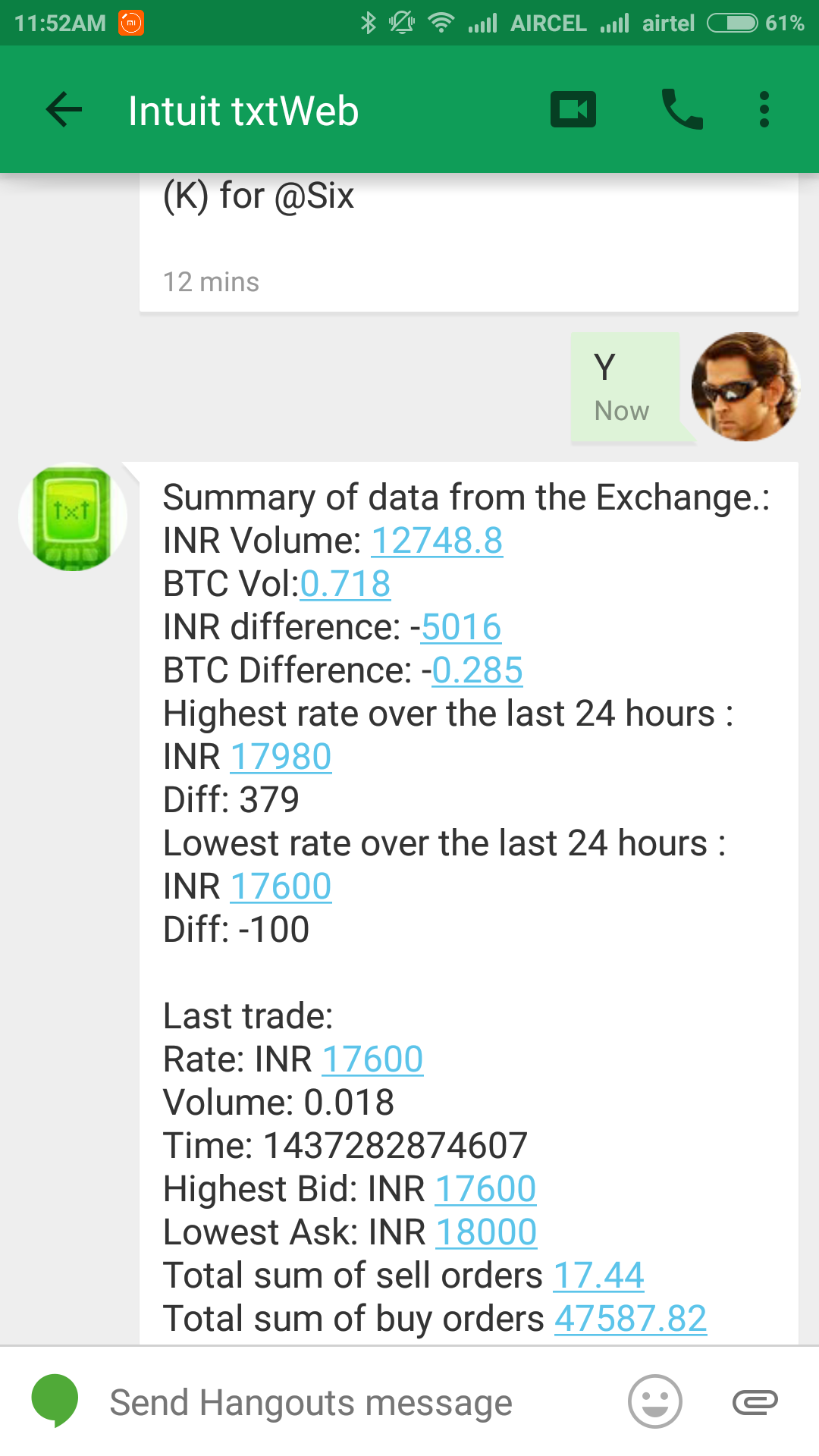This screenshot has height=1456, width=819.
Task: Start a video call
Action: point(573,110)
